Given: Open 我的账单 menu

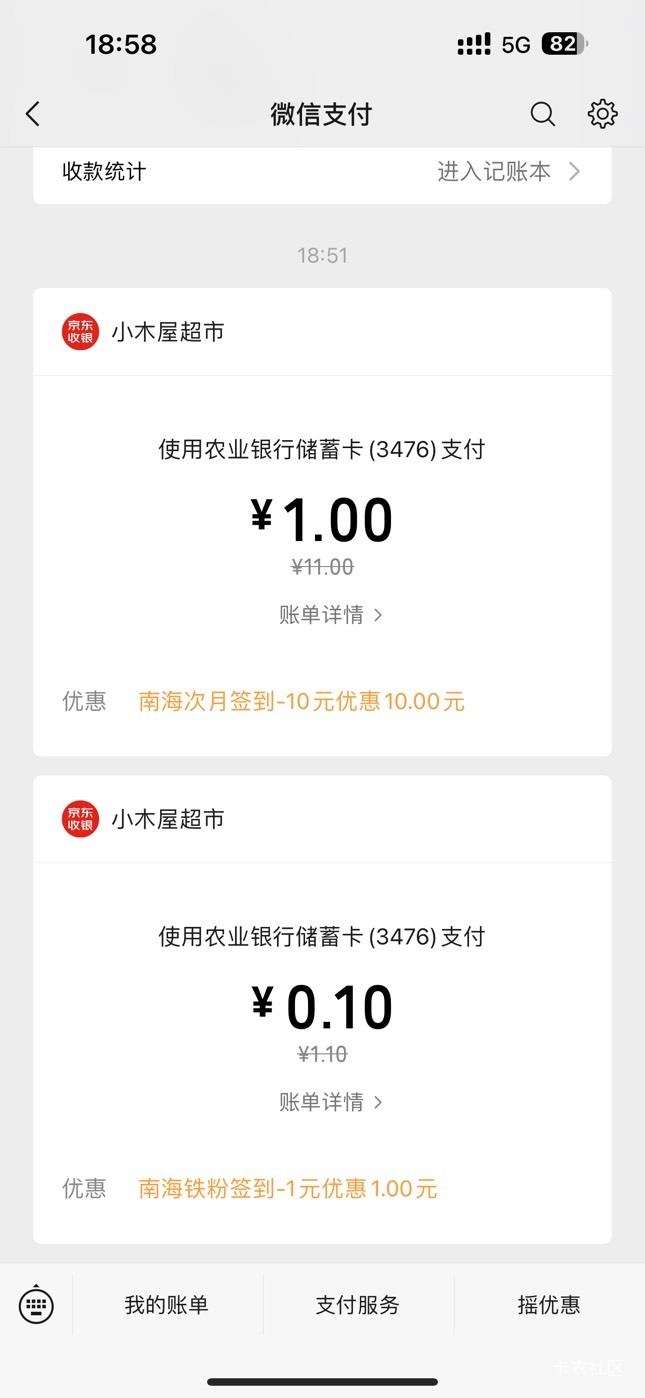Looking at the screenshot, I should [x=167, y=1305].
